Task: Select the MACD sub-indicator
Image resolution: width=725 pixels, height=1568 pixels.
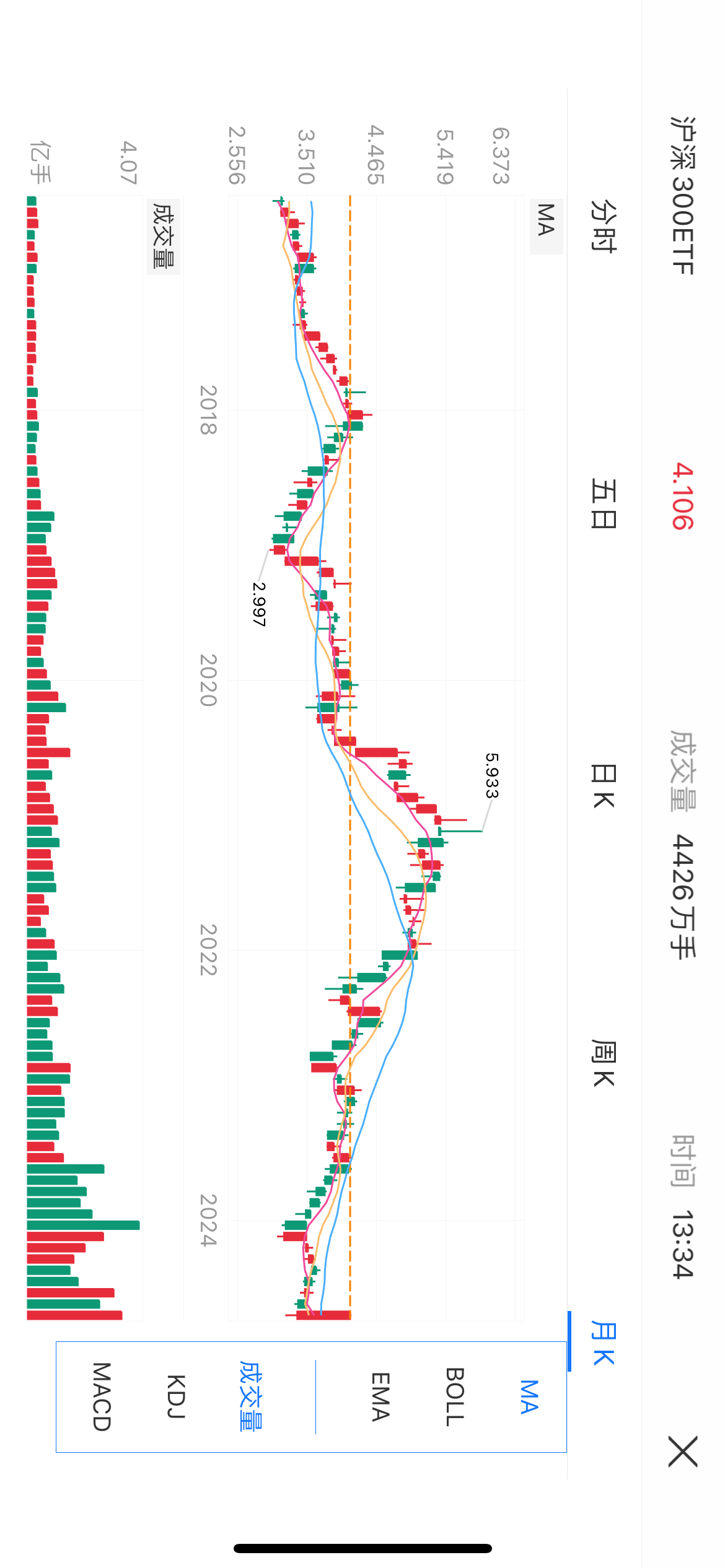Action: (101, 1396)
